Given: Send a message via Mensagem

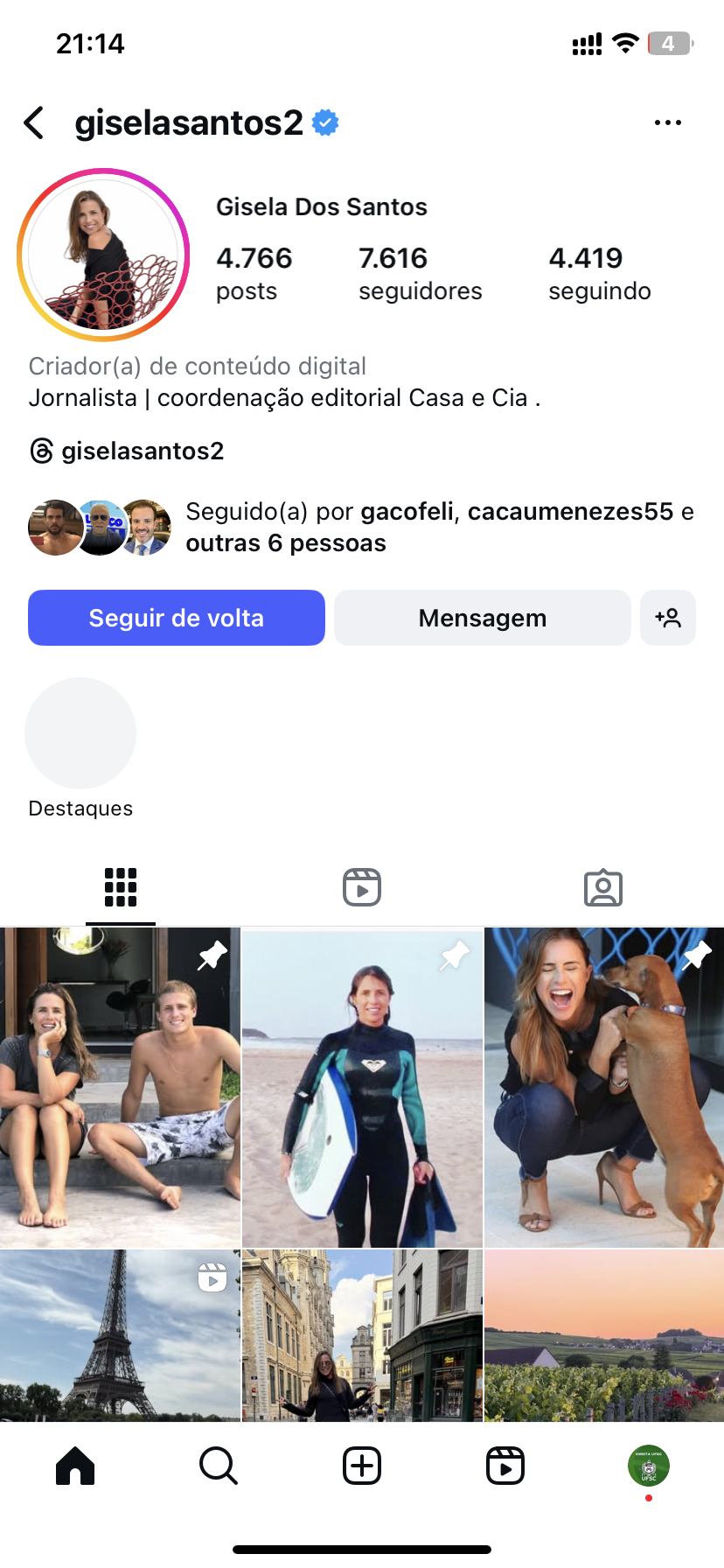Looking at the screenshot, I should point(482,618).
